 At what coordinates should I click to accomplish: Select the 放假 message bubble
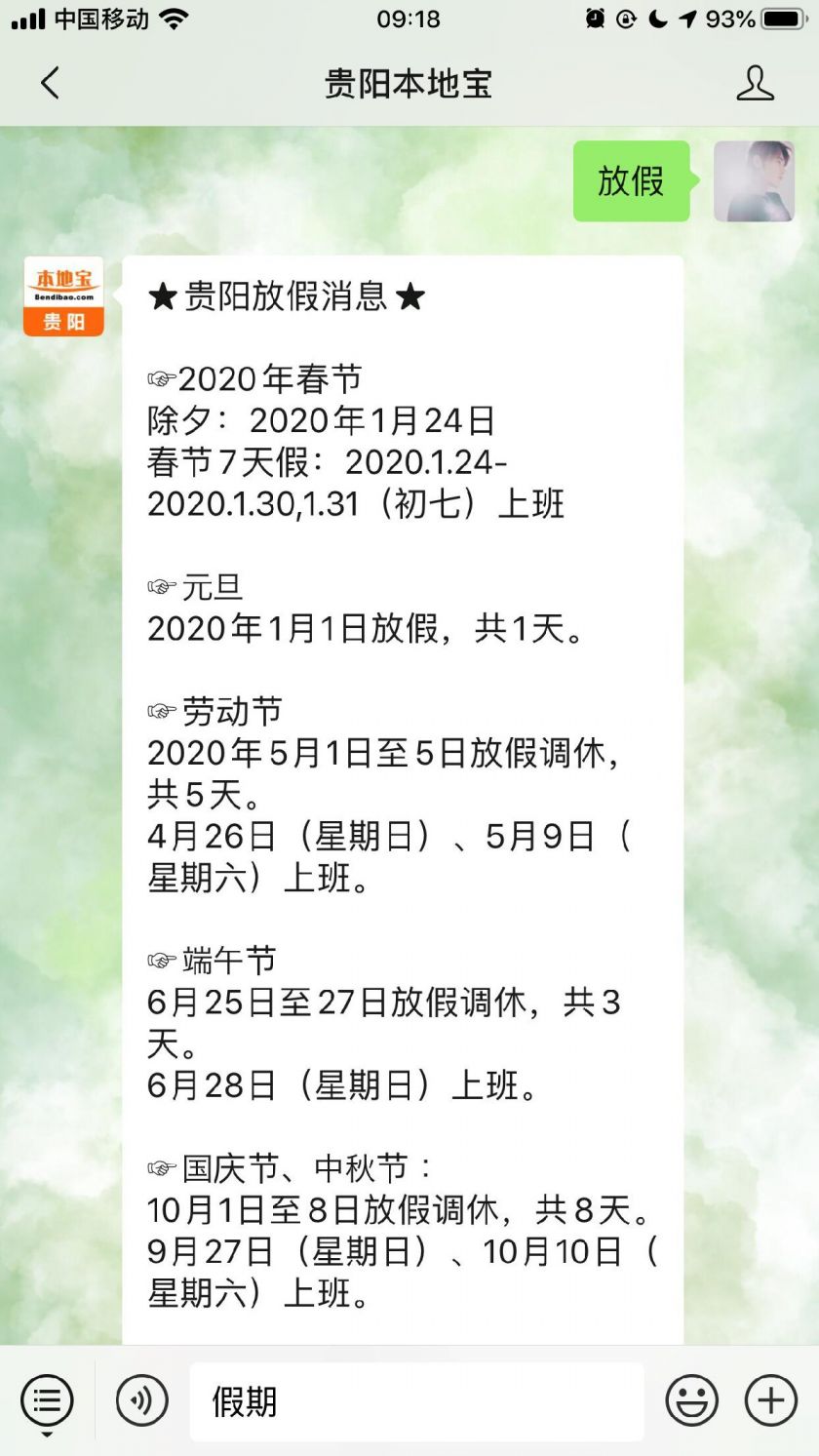coord(631,182)
